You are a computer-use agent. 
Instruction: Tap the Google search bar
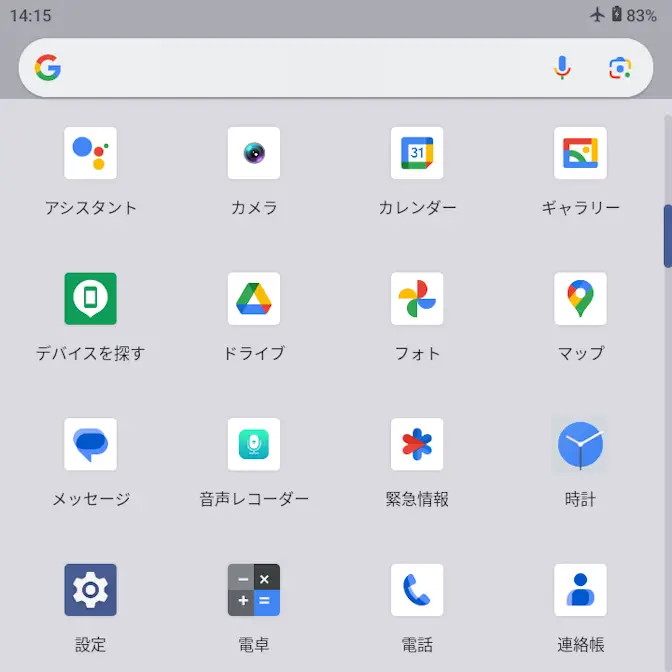(300, 68)
